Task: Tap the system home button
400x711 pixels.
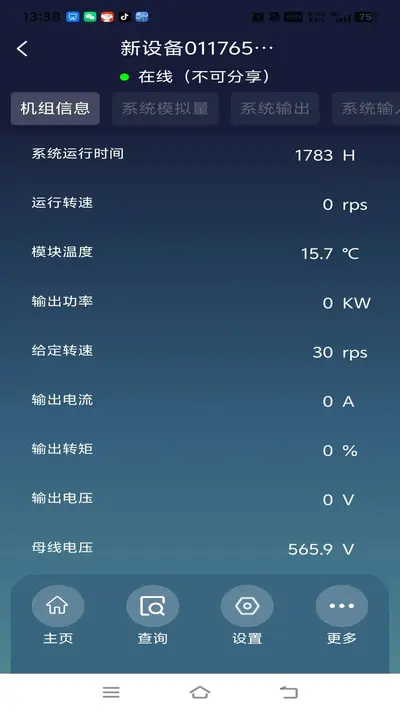Action: 200,692
